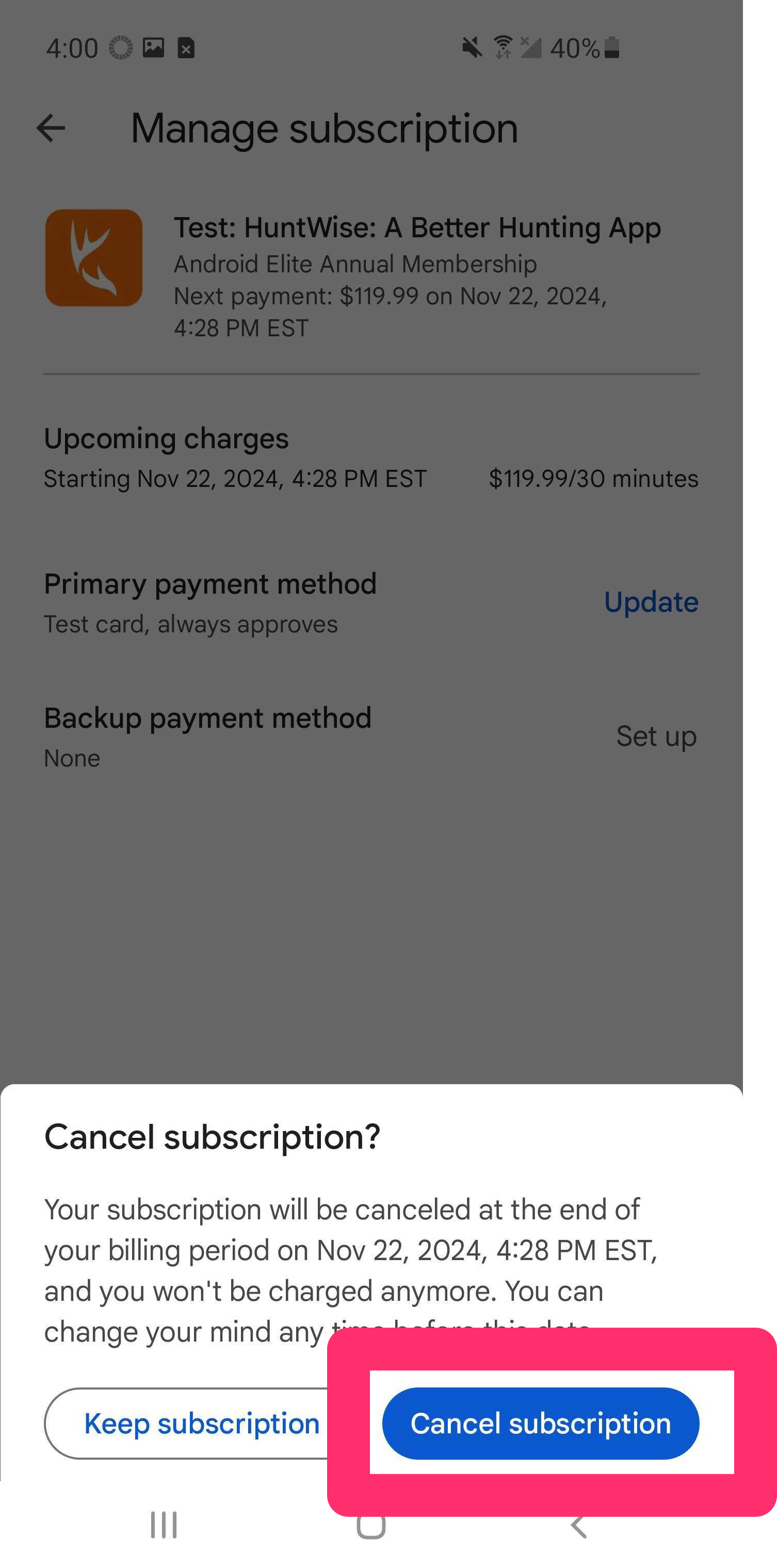Confirm with the blue Cancel subscription button
Image resolution: width=777 pixels, height=1568 pixels.
coord(540,1423)
